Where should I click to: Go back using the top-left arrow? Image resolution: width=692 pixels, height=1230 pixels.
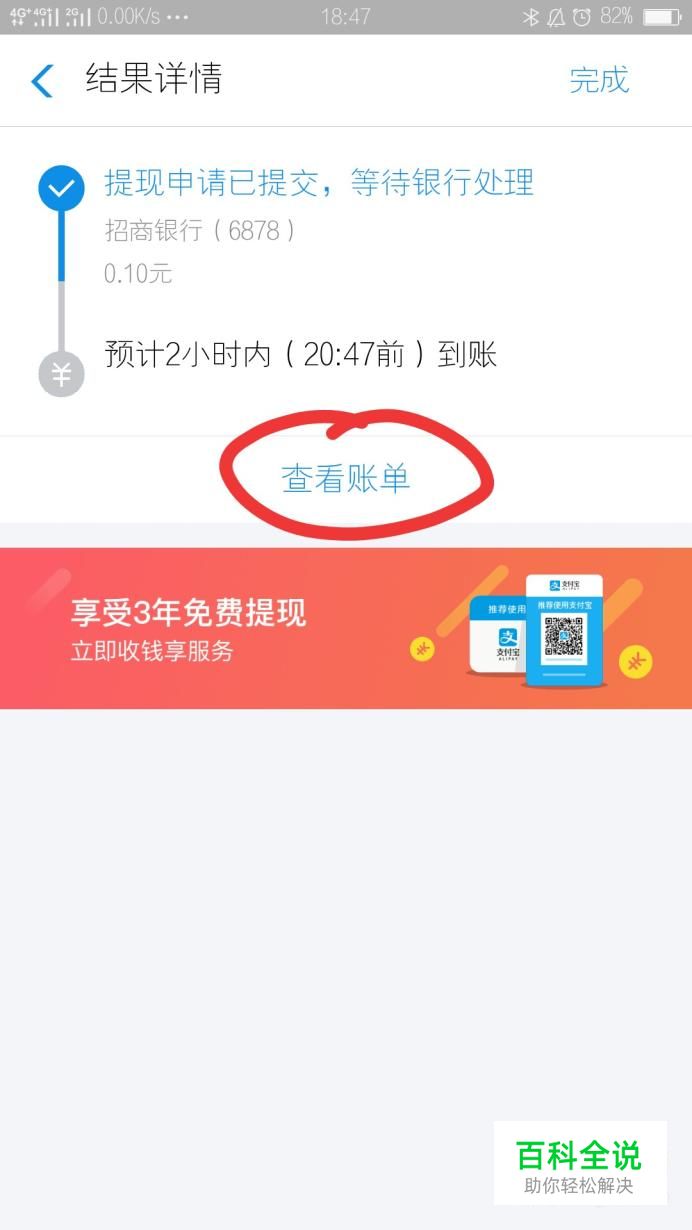point(42,80)
